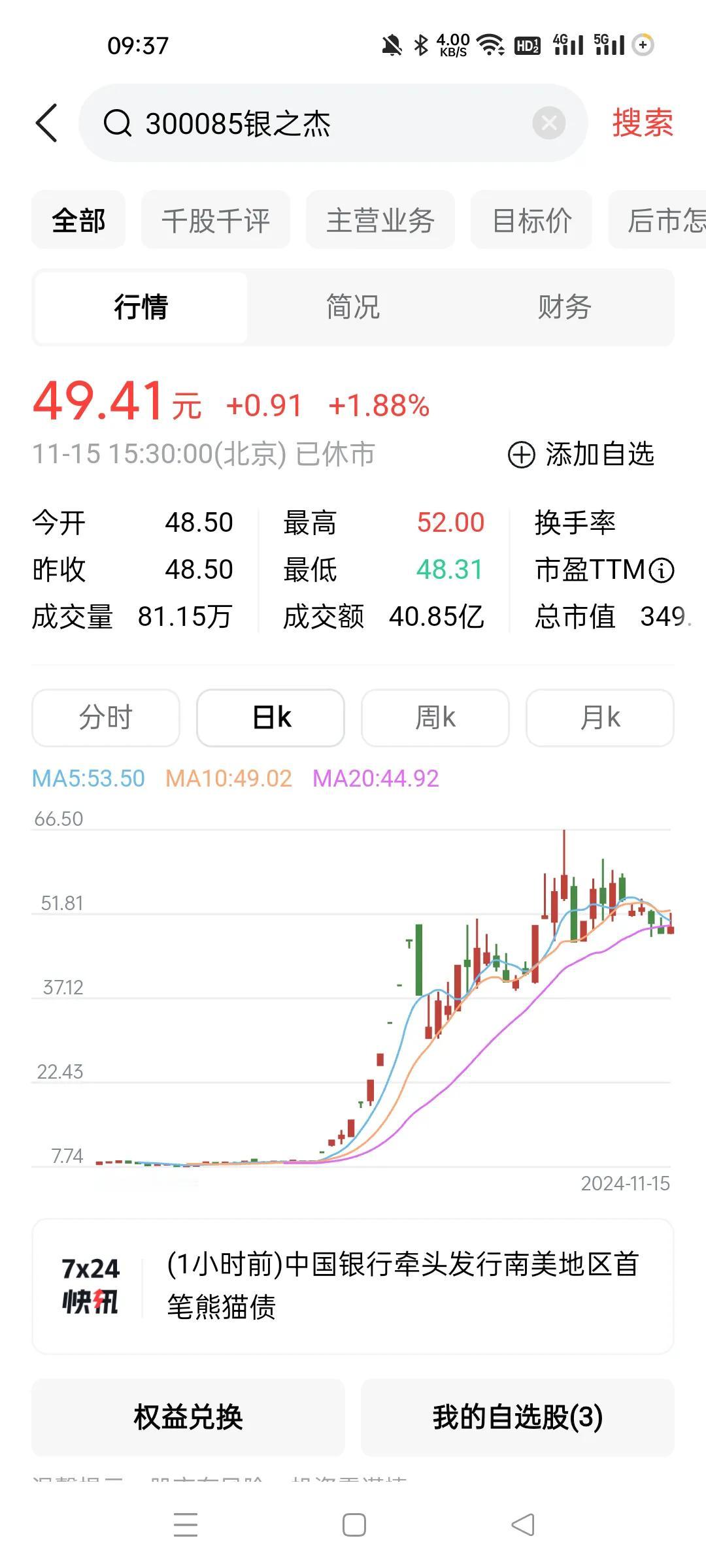Show the 分时 chart

106,717
